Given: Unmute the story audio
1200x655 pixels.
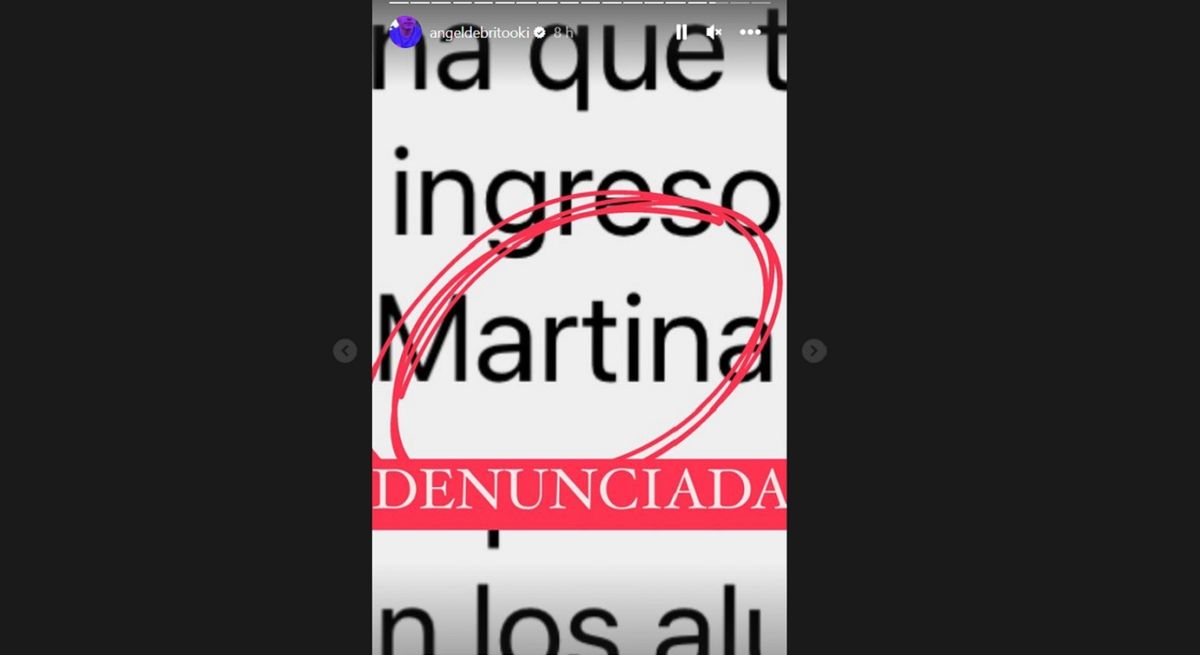Looking at the screenshot, I should (x=714, y=32).
